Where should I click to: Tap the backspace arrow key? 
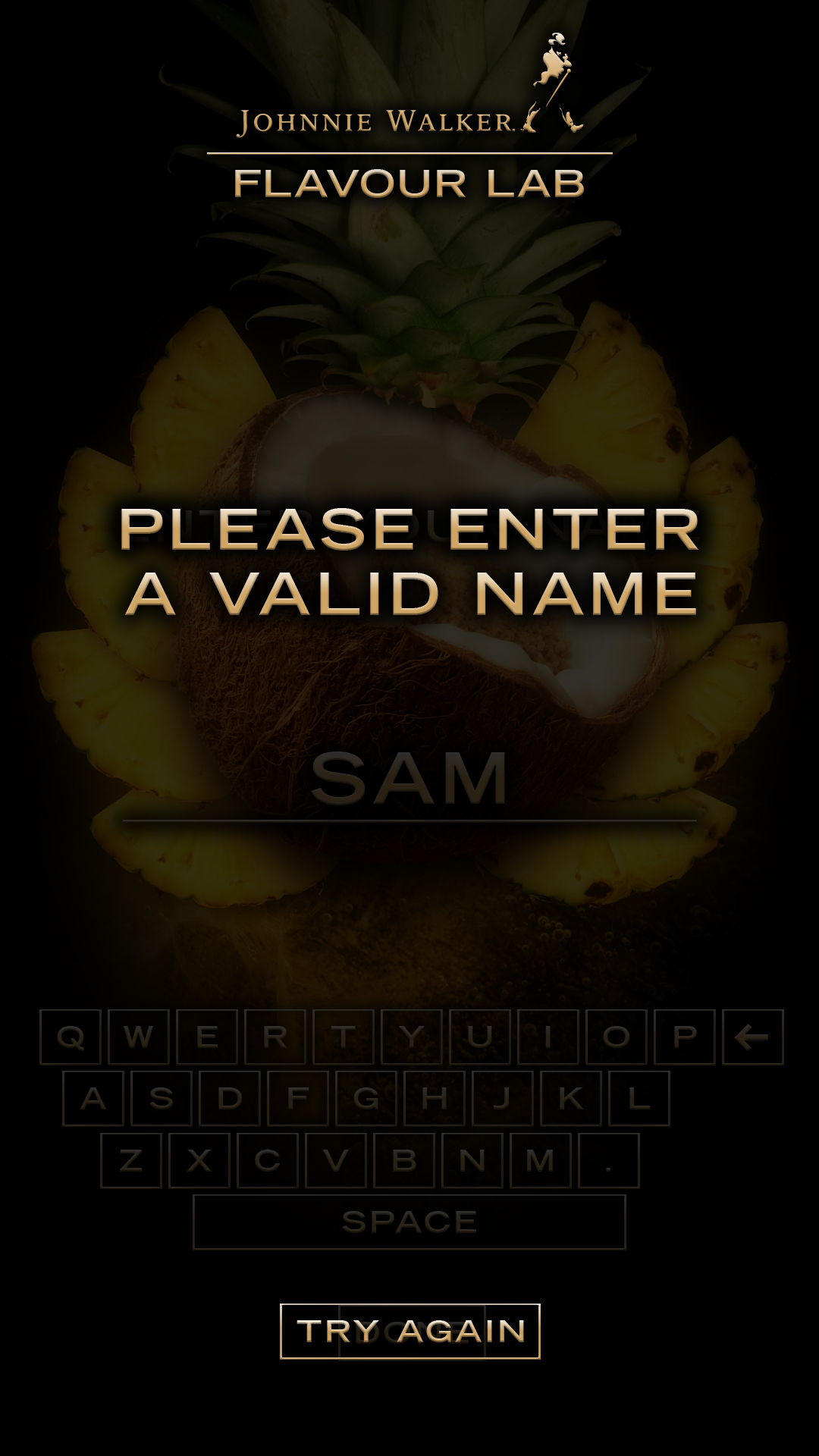(752, 1037)
